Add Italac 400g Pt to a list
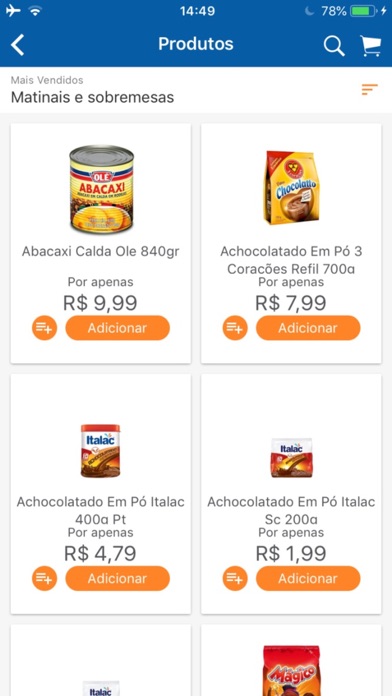The image size is (392, 696). (44, 578)
